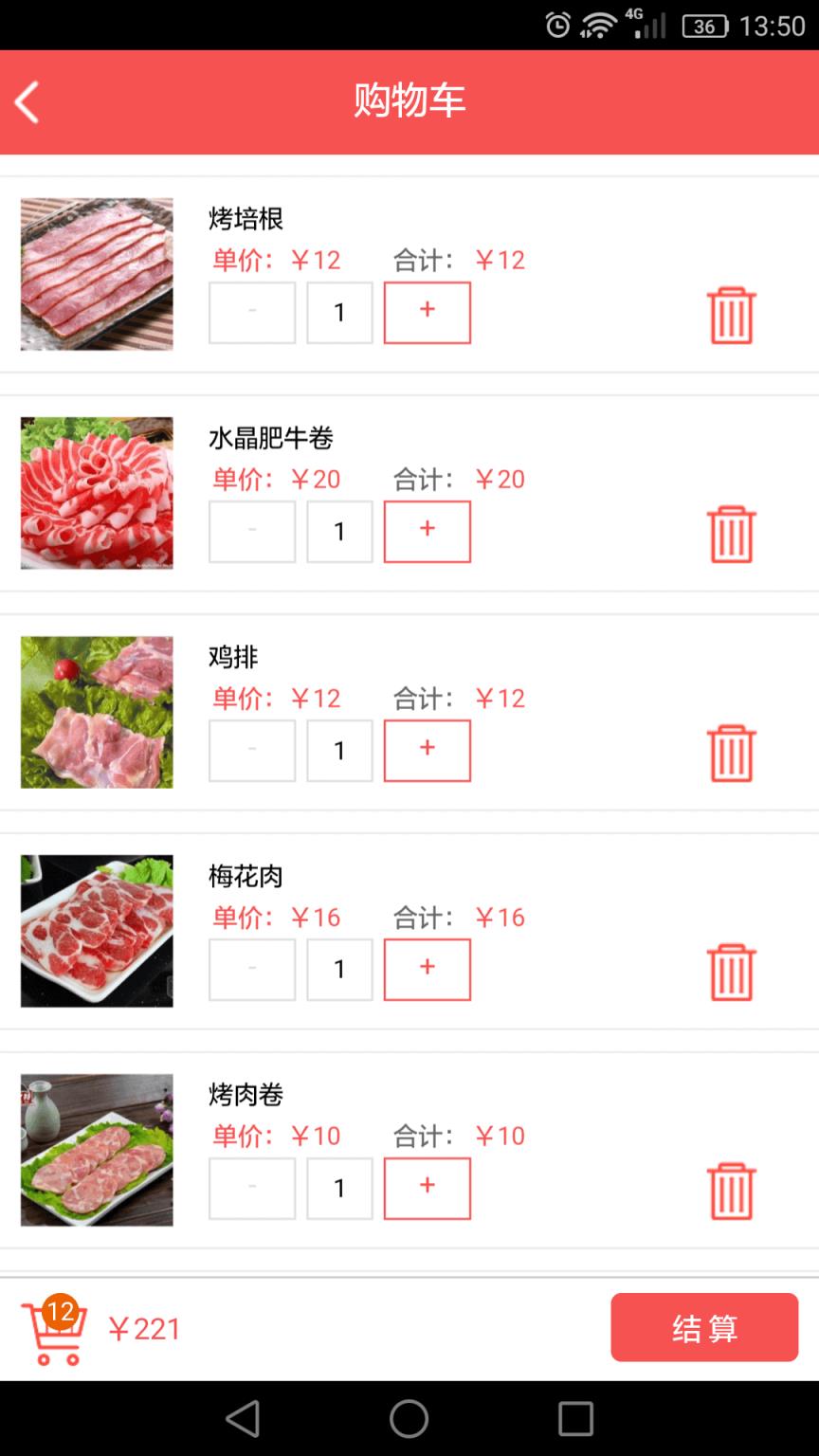Open Android recent apps square button

(x=573, y=1419)
